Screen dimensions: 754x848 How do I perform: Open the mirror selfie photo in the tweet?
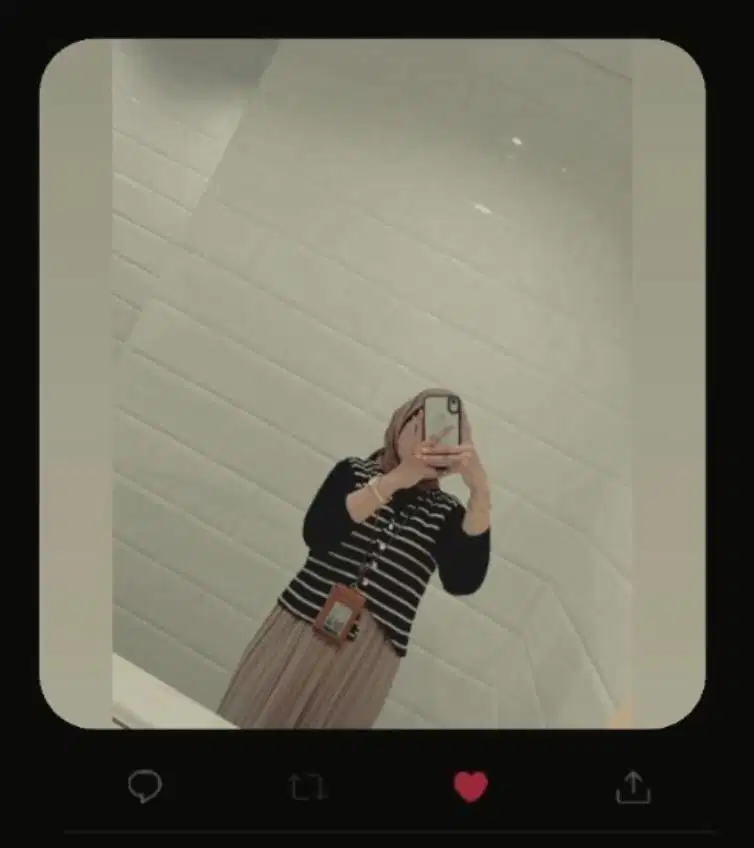pos(372,383)
